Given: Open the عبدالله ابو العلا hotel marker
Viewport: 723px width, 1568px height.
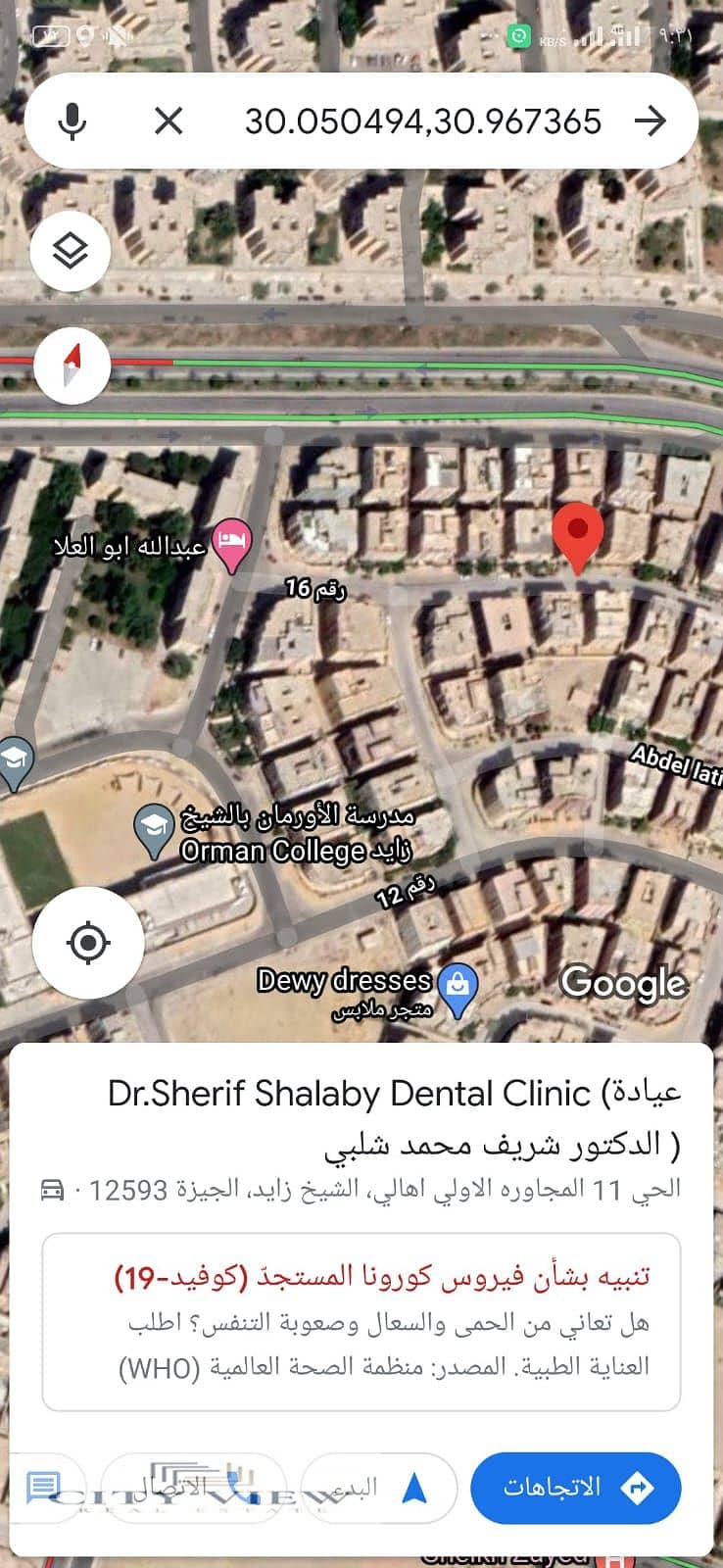Looking at the screenshot, I should [x=233, y=545].
